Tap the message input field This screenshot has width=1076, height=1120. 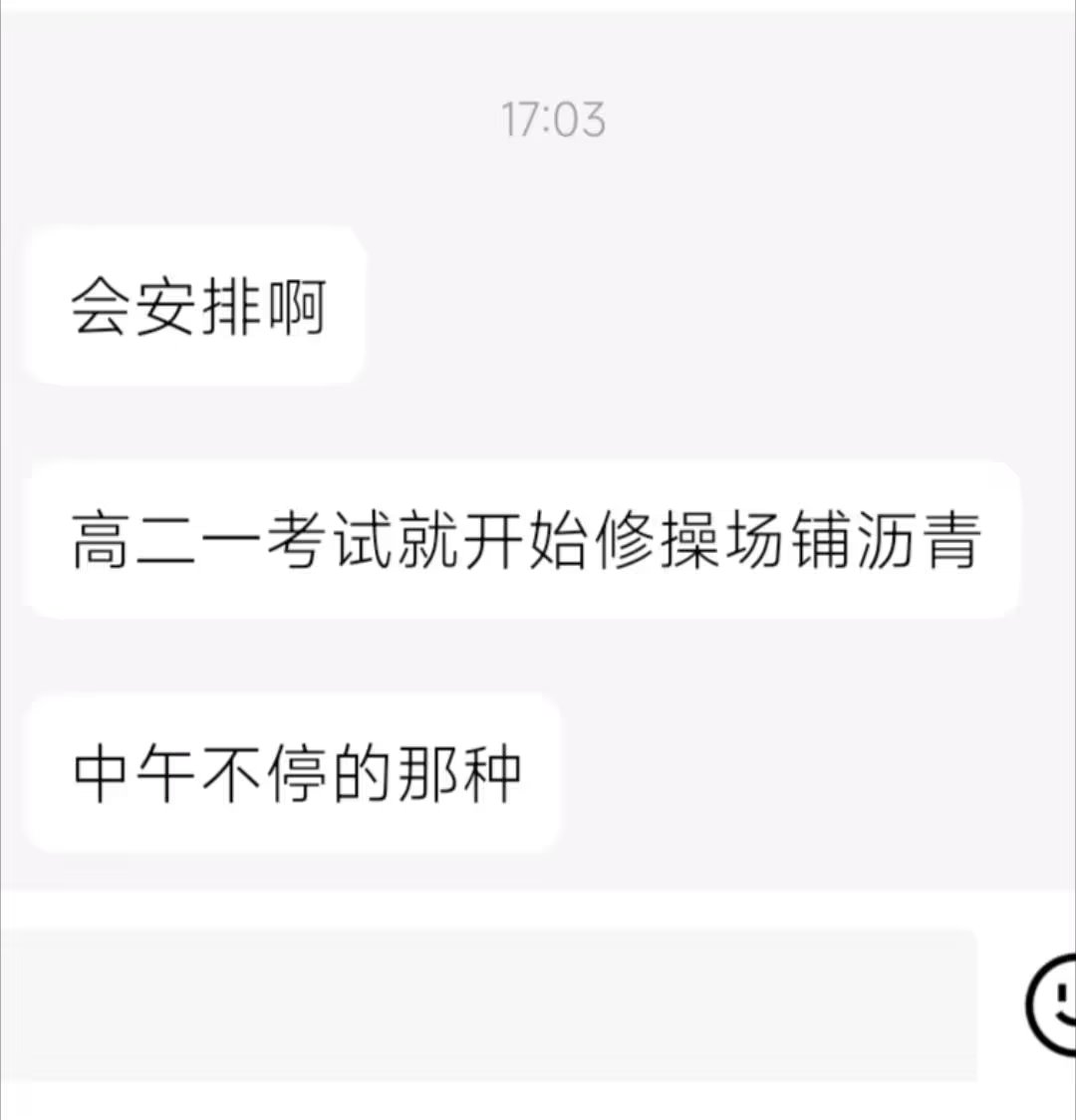click(488, 1004)
